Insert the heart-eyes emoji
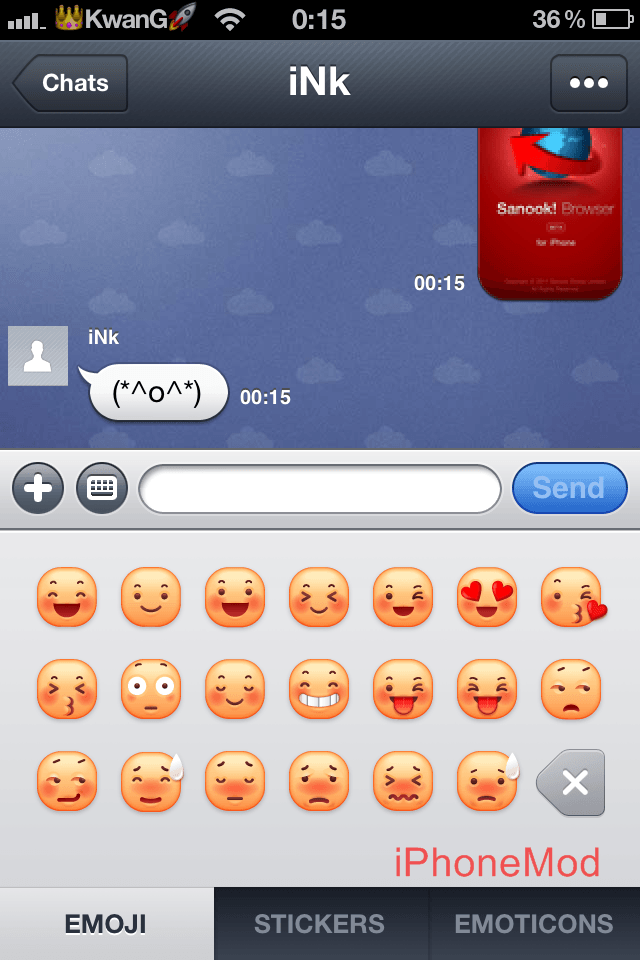Screen dimensions: 640x960 pyautogui.click(x=487, y=597)
